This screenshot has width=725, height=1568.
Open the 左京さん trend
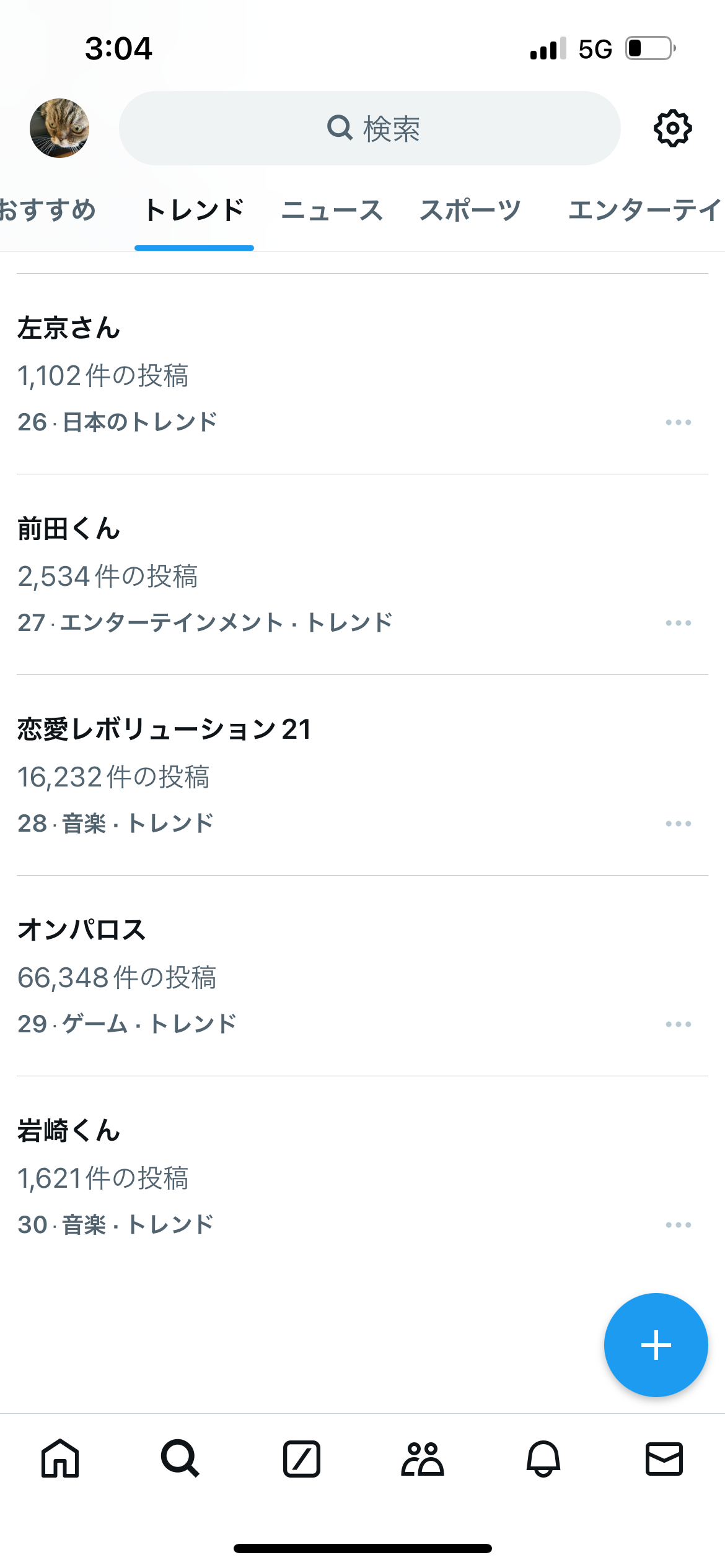point(362,374)
